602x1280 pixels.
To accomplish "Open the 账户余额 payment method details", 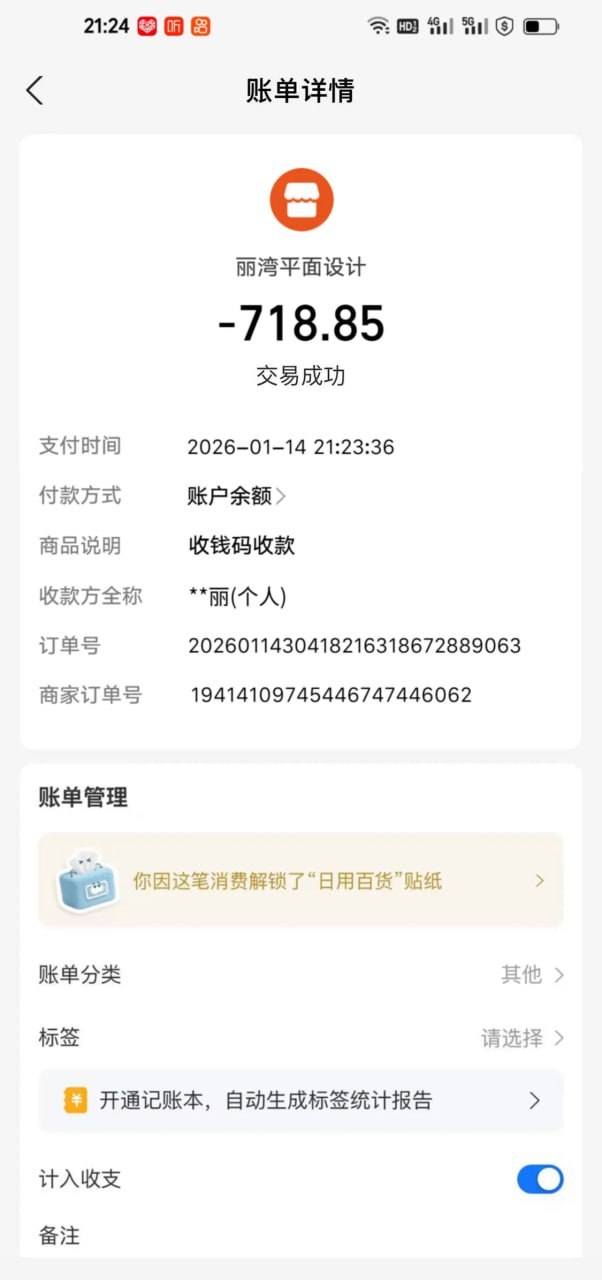I will pyautogui.click(x=237, y=496).
